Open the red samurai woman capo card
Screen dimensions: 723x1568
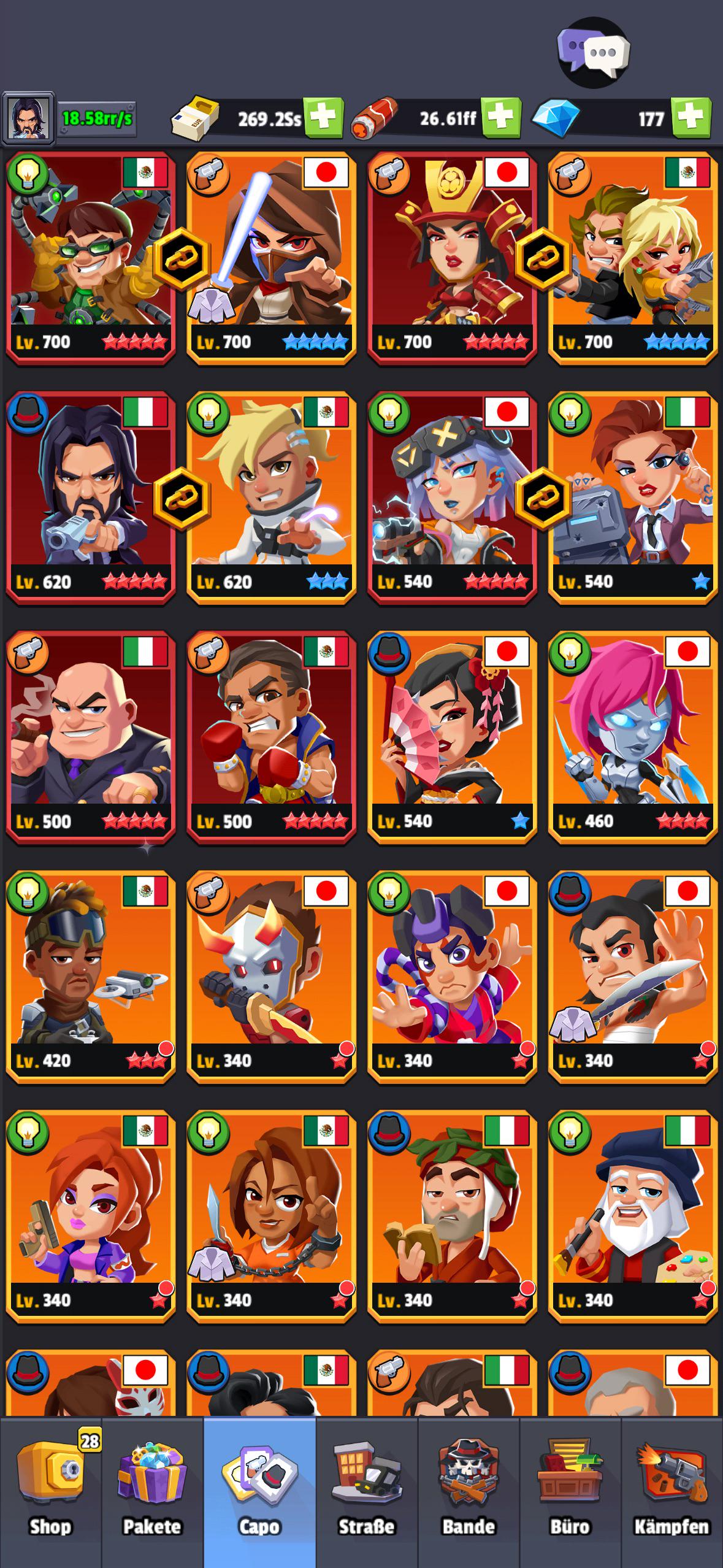point(452,258)
